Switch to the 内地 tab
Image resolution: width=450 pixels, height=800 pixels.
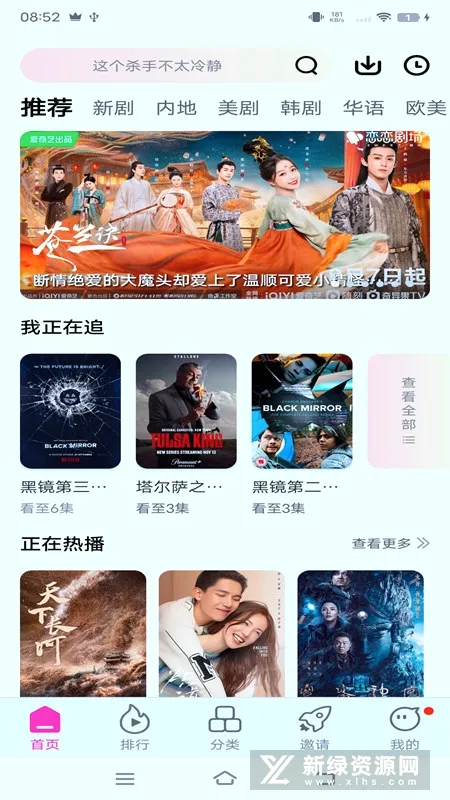[x=176, y=108]
